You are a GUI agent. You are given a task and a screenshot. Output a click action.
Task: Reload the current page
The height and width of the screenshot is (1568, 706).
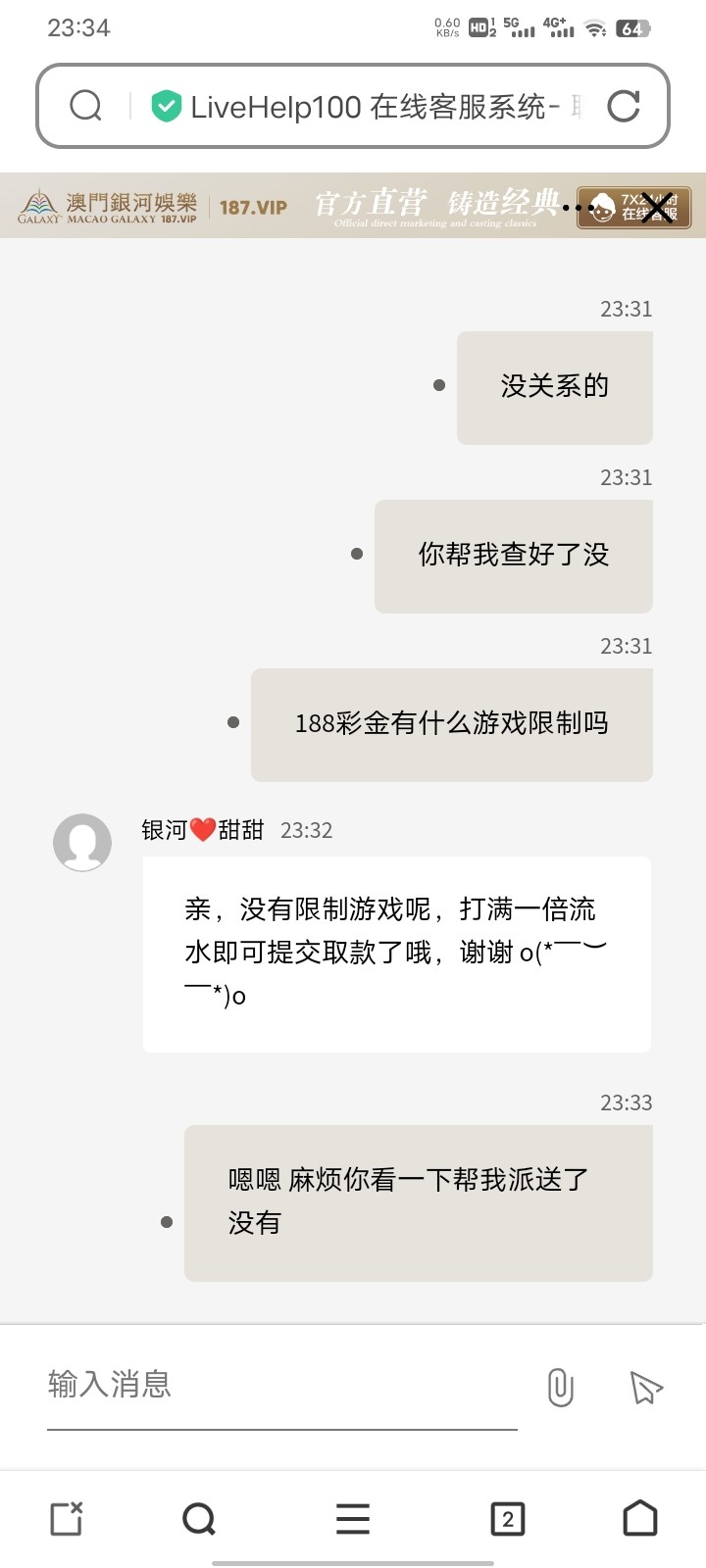(x=624, y=106)
